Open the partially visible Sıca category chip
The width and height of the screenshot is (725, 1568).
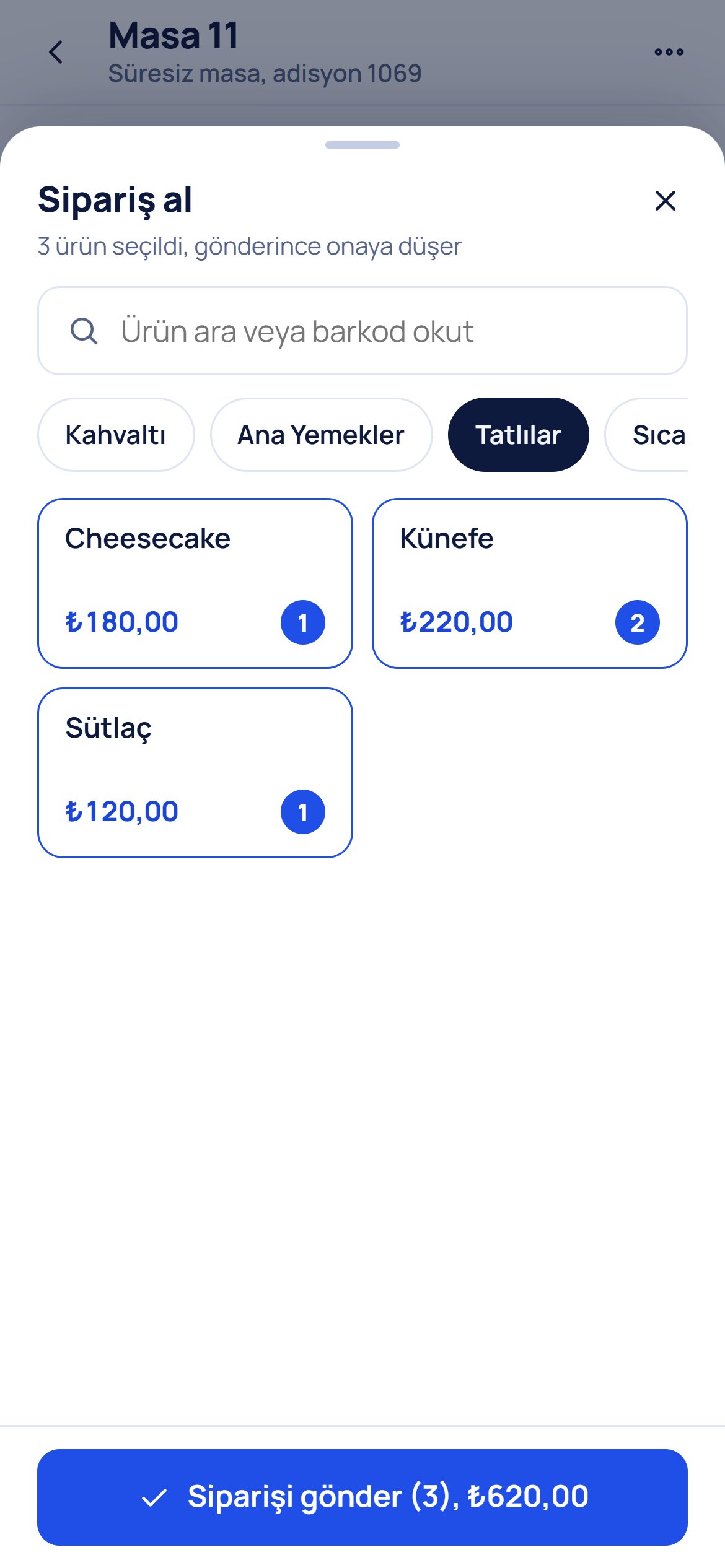[x=646, y=435]
